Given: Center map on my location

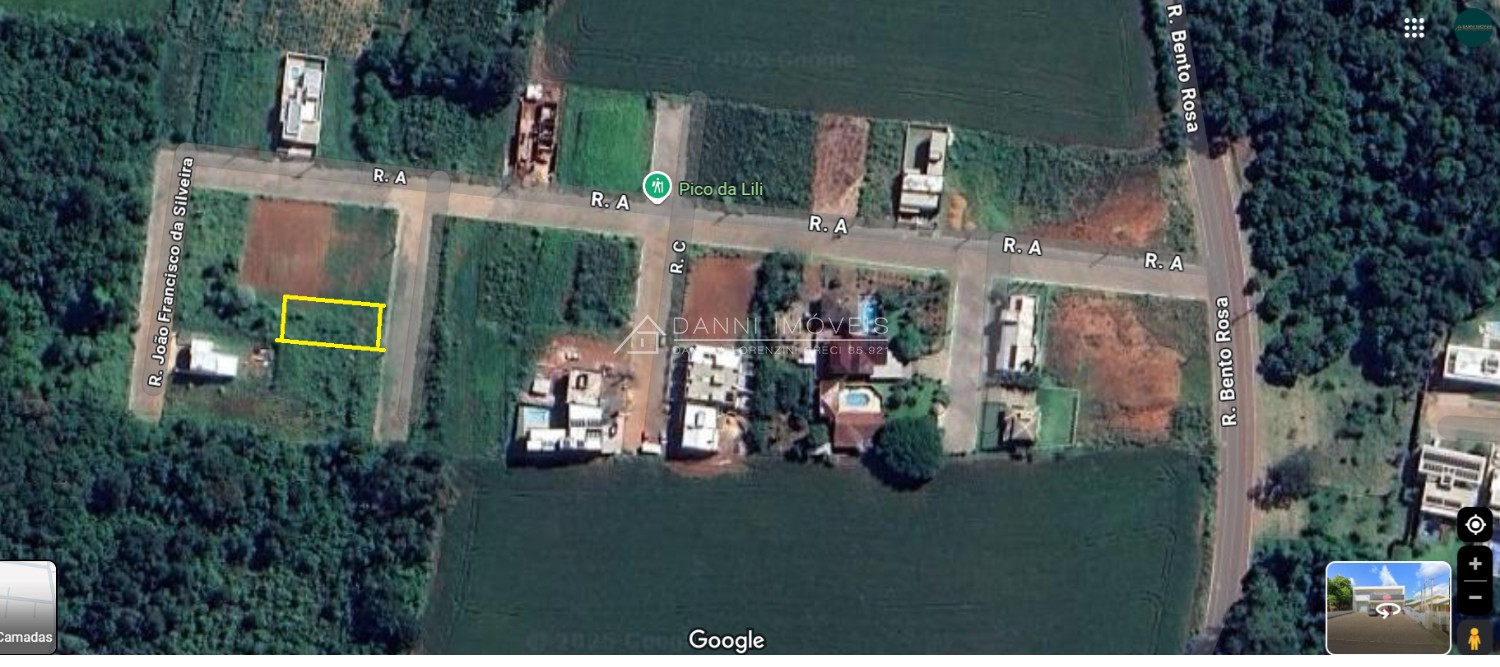Looking at the screenshot, I should (1475, 525).
